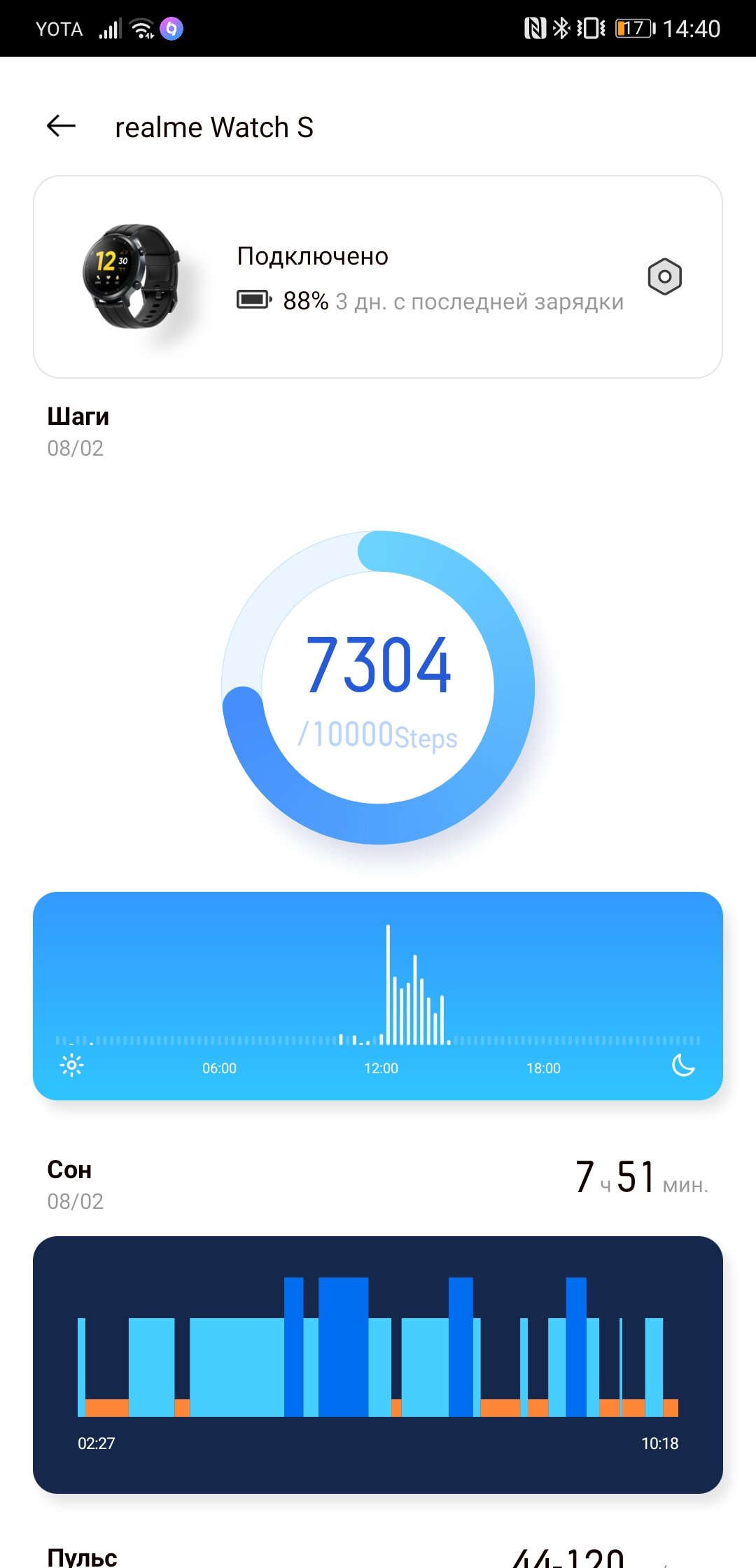The image size is (756, 1568).
Task: Open the Пульс heart rate section
Action: (x=378, y=1555)
